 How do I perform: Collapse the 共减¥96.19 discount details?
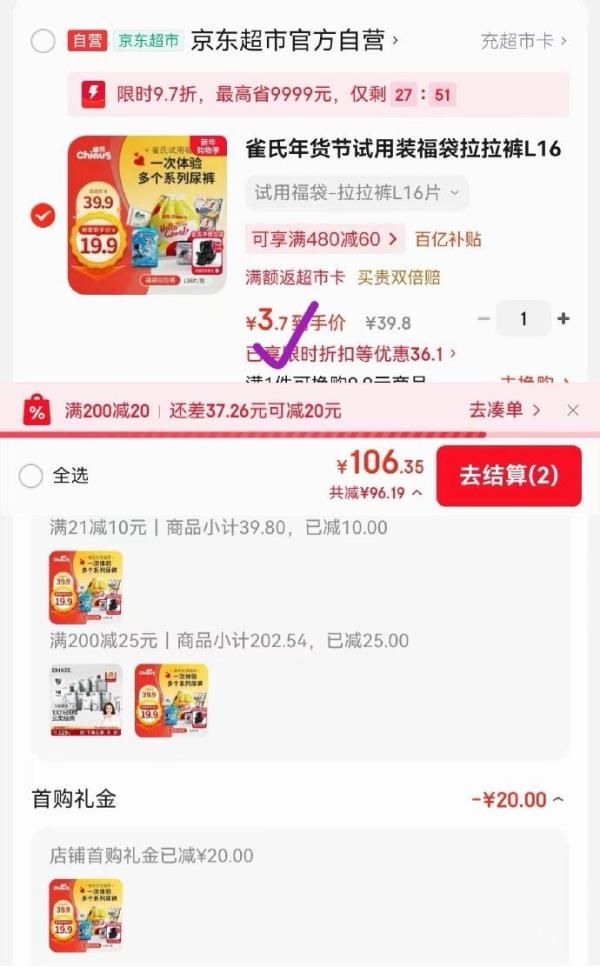coord(376,492)
